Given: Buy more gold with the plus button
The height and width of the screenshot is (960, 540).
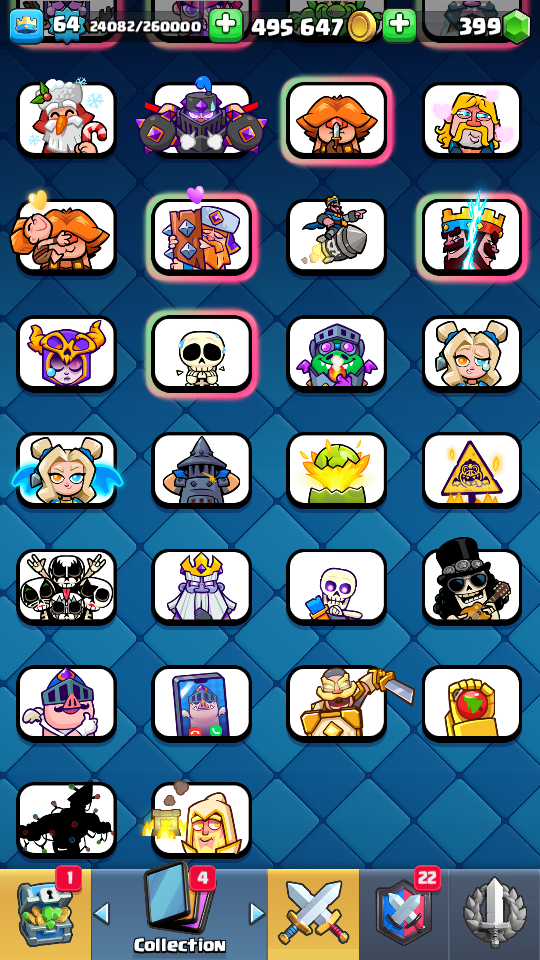Looking at the screenshot, I should click(x=399, y=25).
